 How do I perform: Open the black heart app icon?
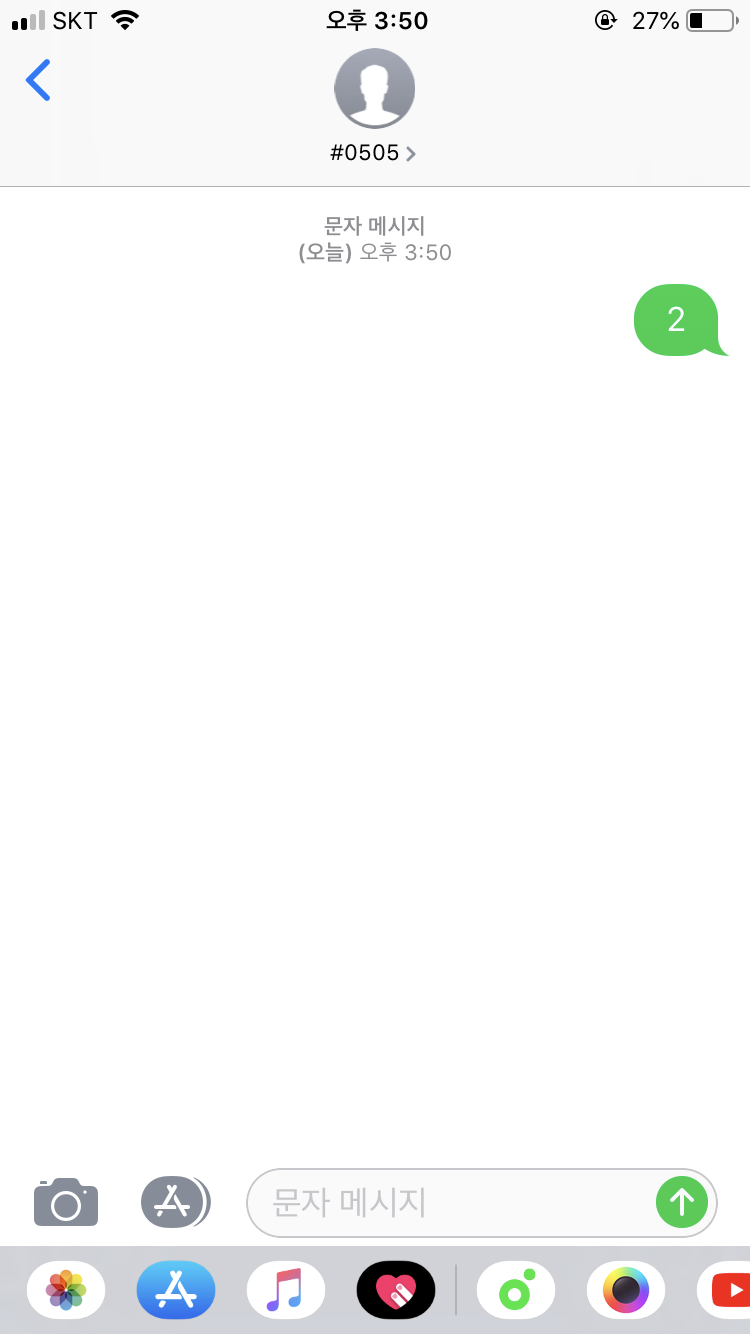[395, 1290]
